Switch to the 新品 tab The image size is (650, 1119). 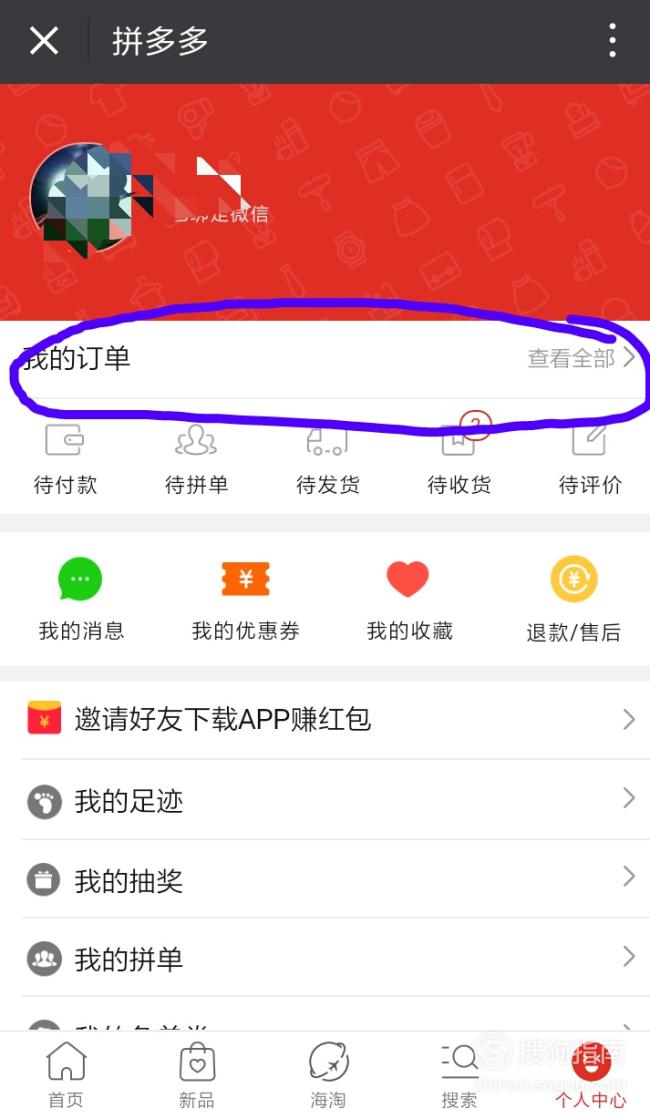197,1075
